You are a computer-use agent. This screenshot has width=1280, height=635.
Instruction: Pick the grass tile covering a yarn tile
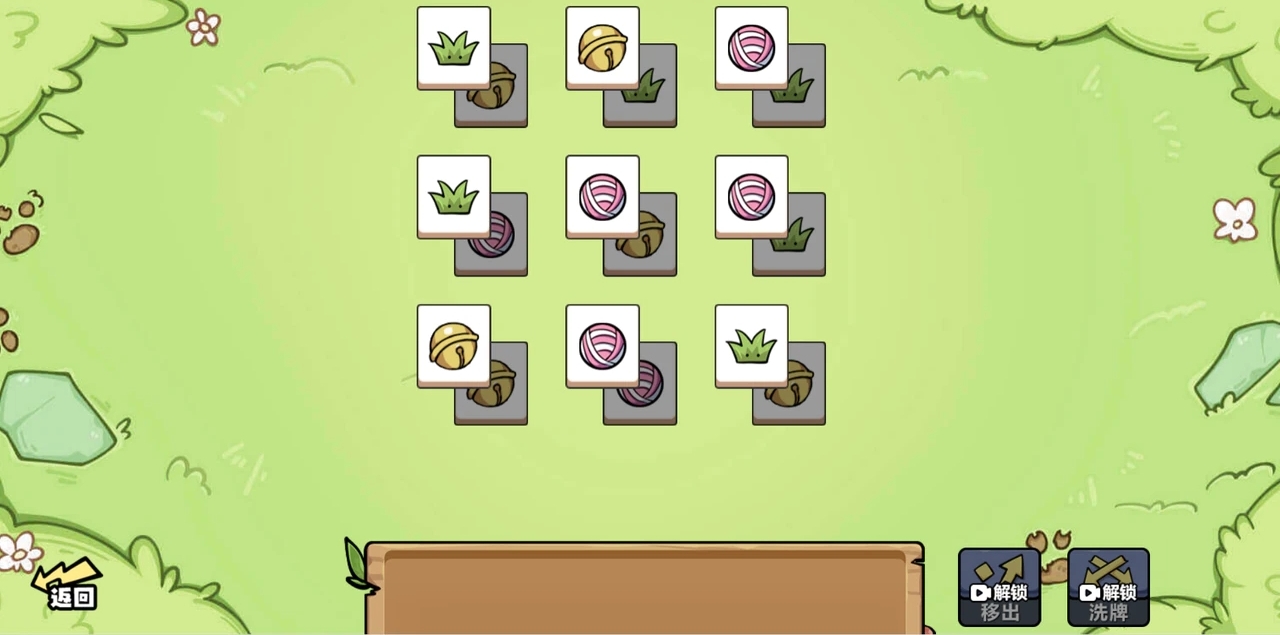(453, 196)
